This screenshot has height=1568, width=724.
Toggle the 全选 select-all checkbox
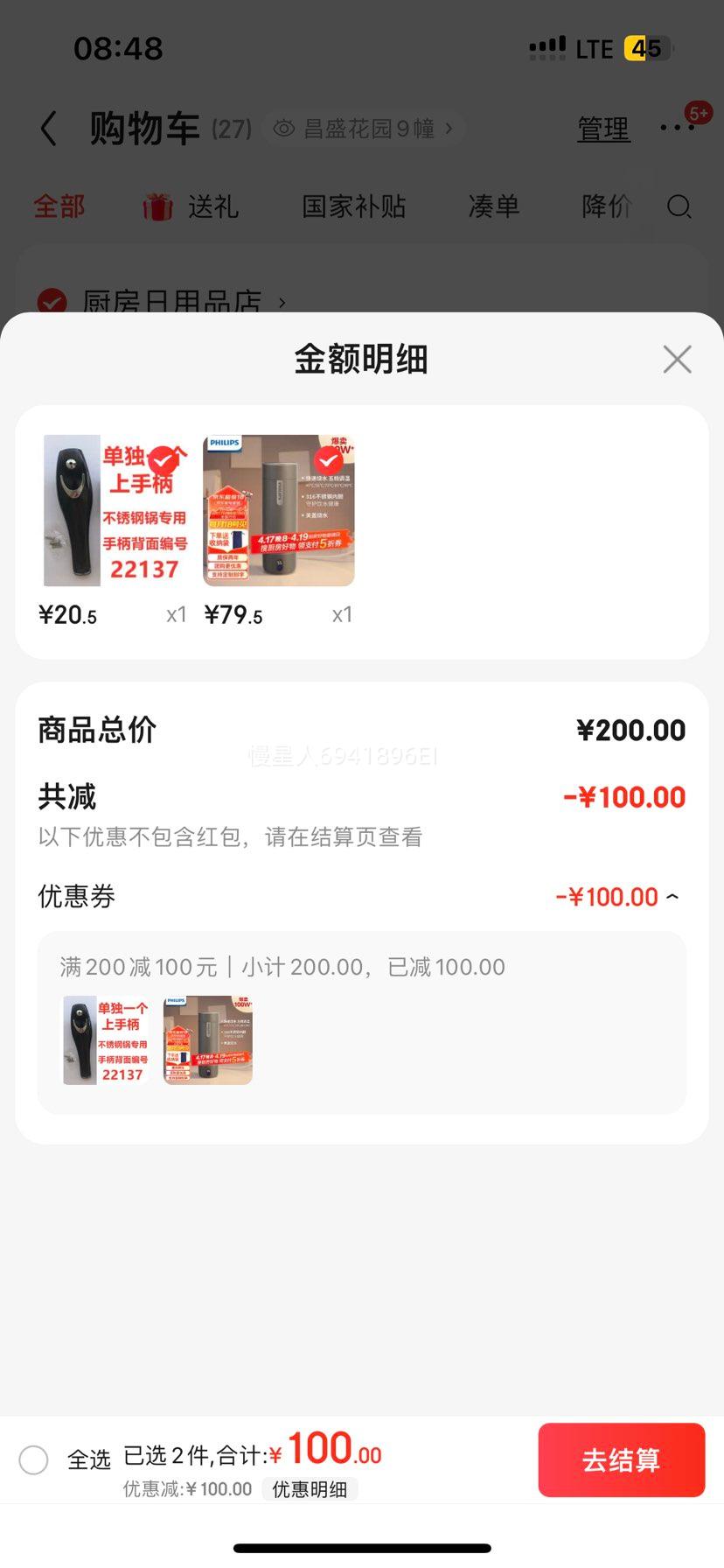pyautogui.click(x=33, y=1459)
